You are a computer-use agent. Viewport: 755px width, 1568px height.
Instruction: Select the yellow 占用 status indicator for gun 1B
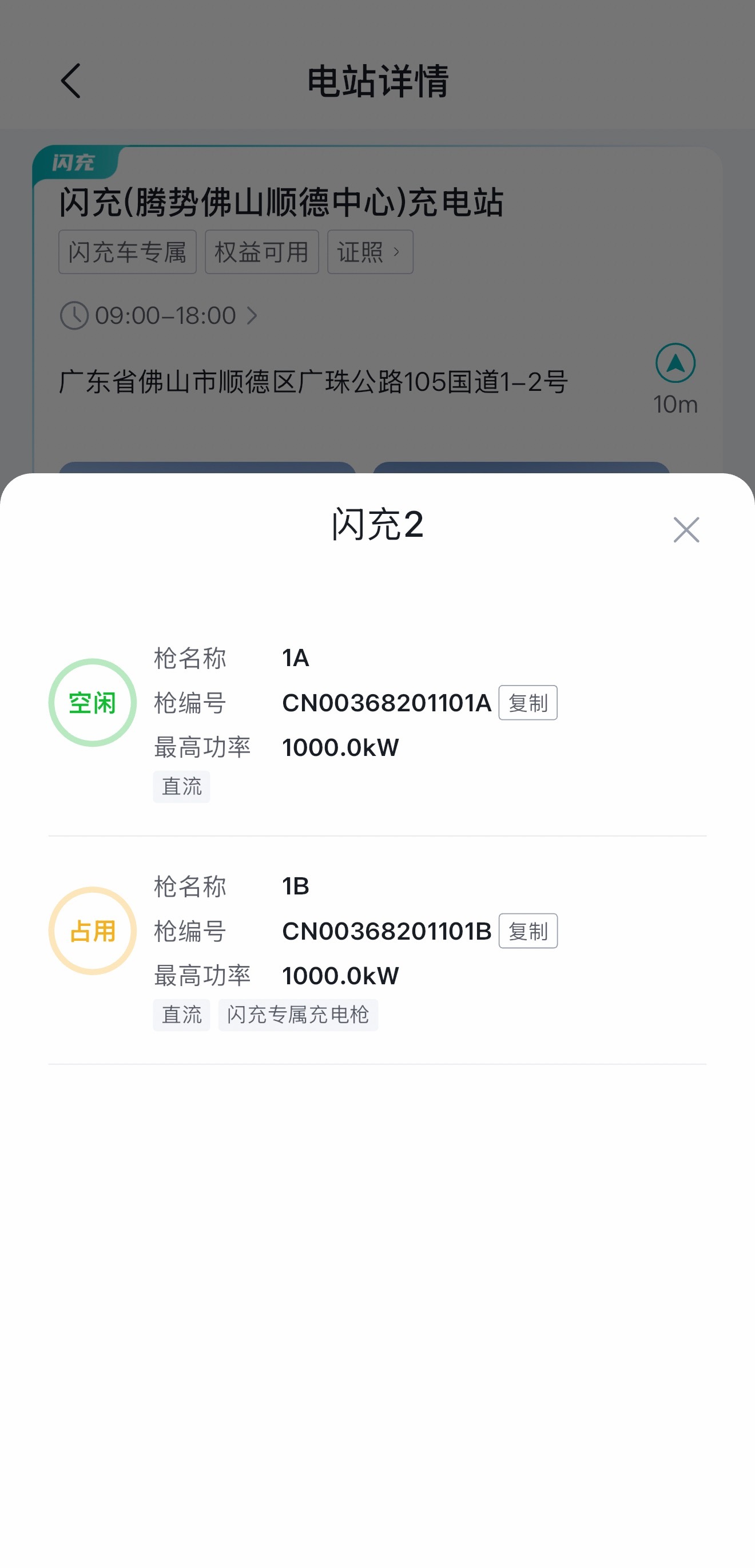click(x=93, y=931)
